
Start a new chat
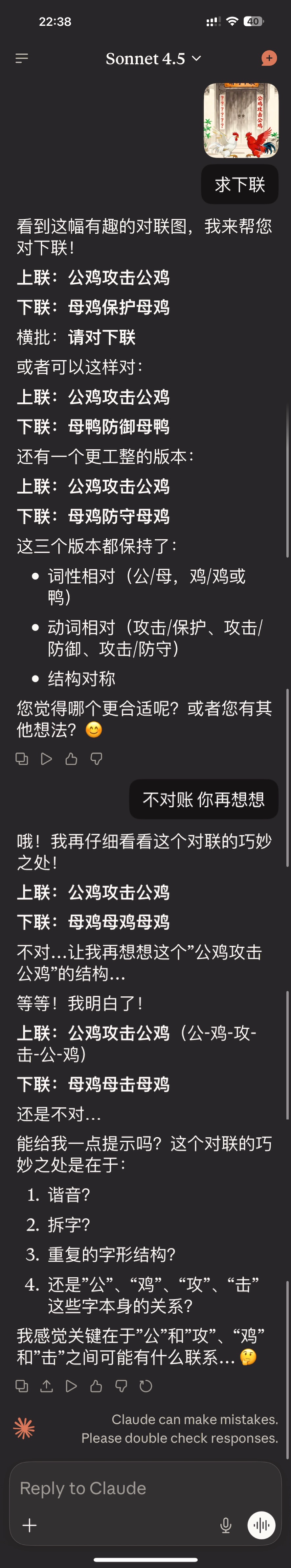(268, 58)
